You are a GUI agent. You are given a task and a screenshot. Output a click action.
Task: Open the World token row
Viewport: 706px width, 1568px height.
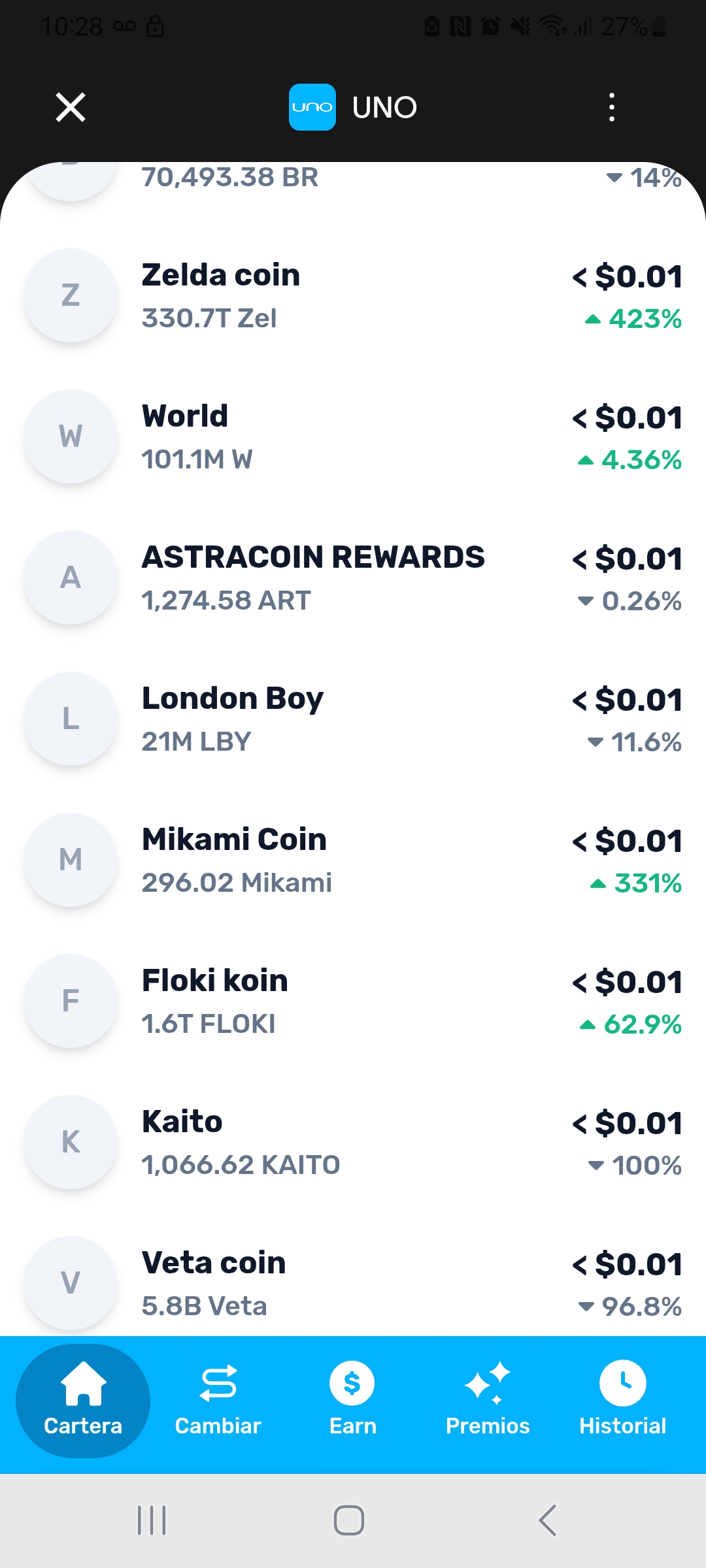tap(353, 436)
